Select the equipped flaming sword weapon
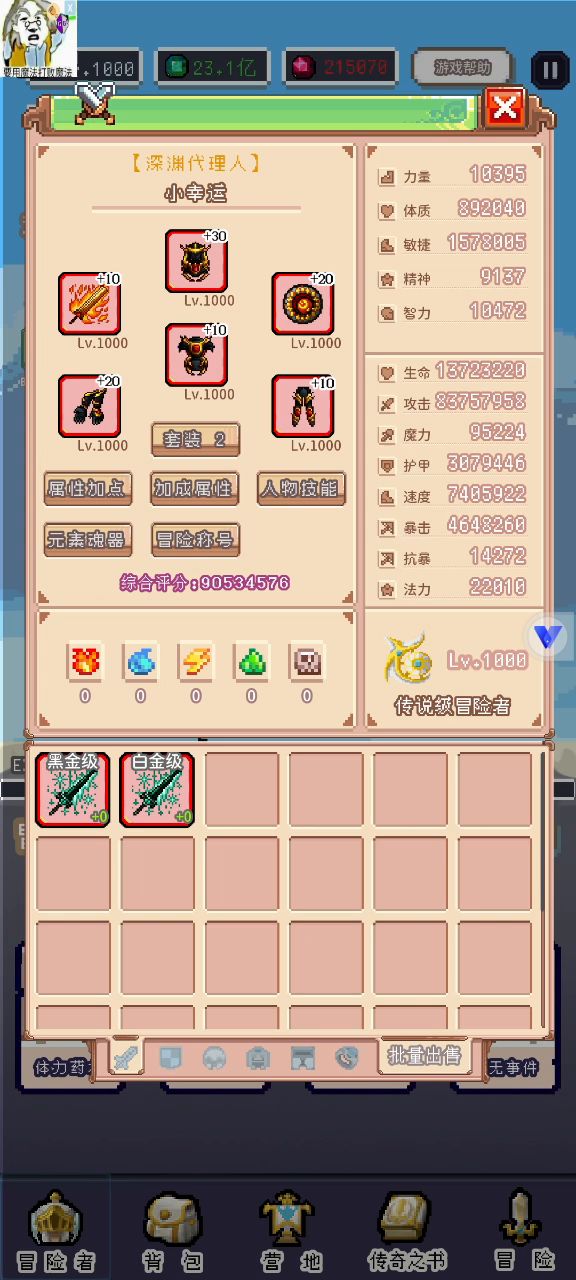 tap(89, 303)
